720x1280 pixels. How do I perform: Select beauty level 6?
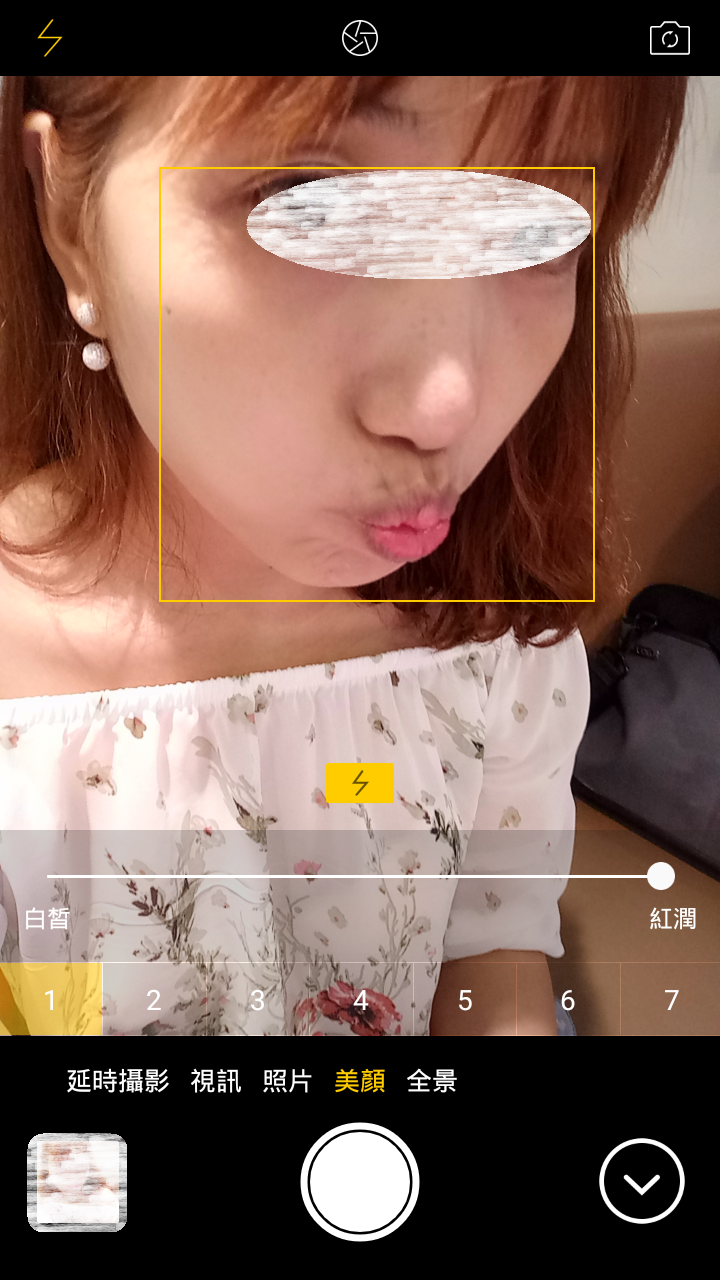[x=567, y=999]
